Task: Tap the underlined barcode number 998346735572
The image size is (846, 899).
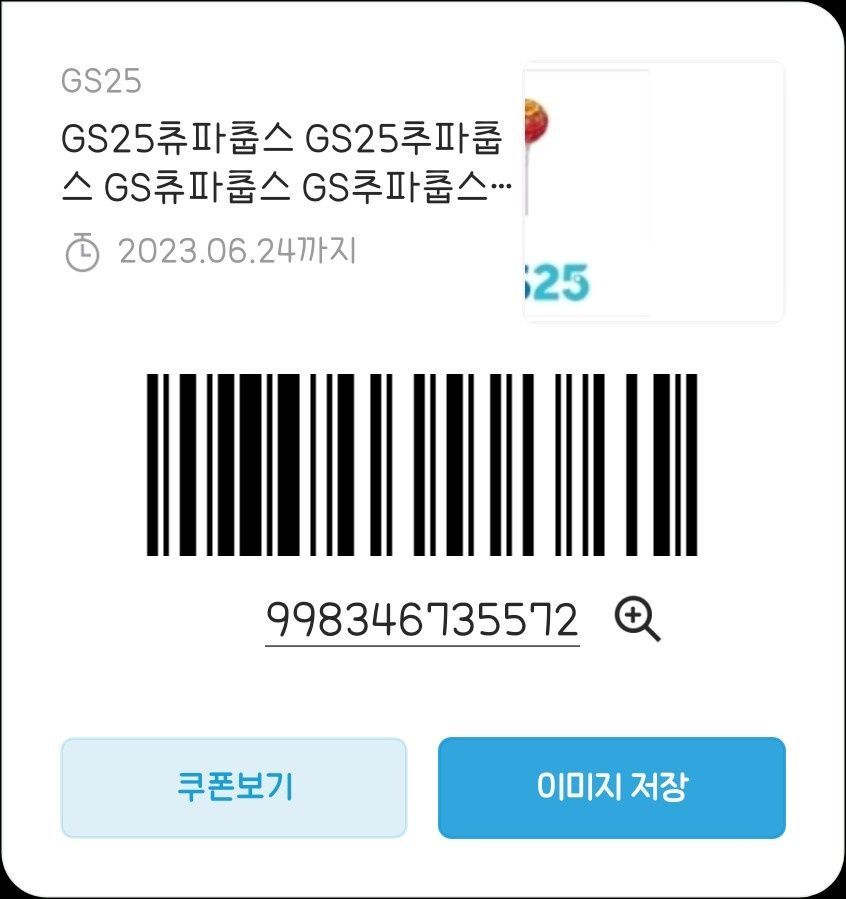Action: coord(422,620)
